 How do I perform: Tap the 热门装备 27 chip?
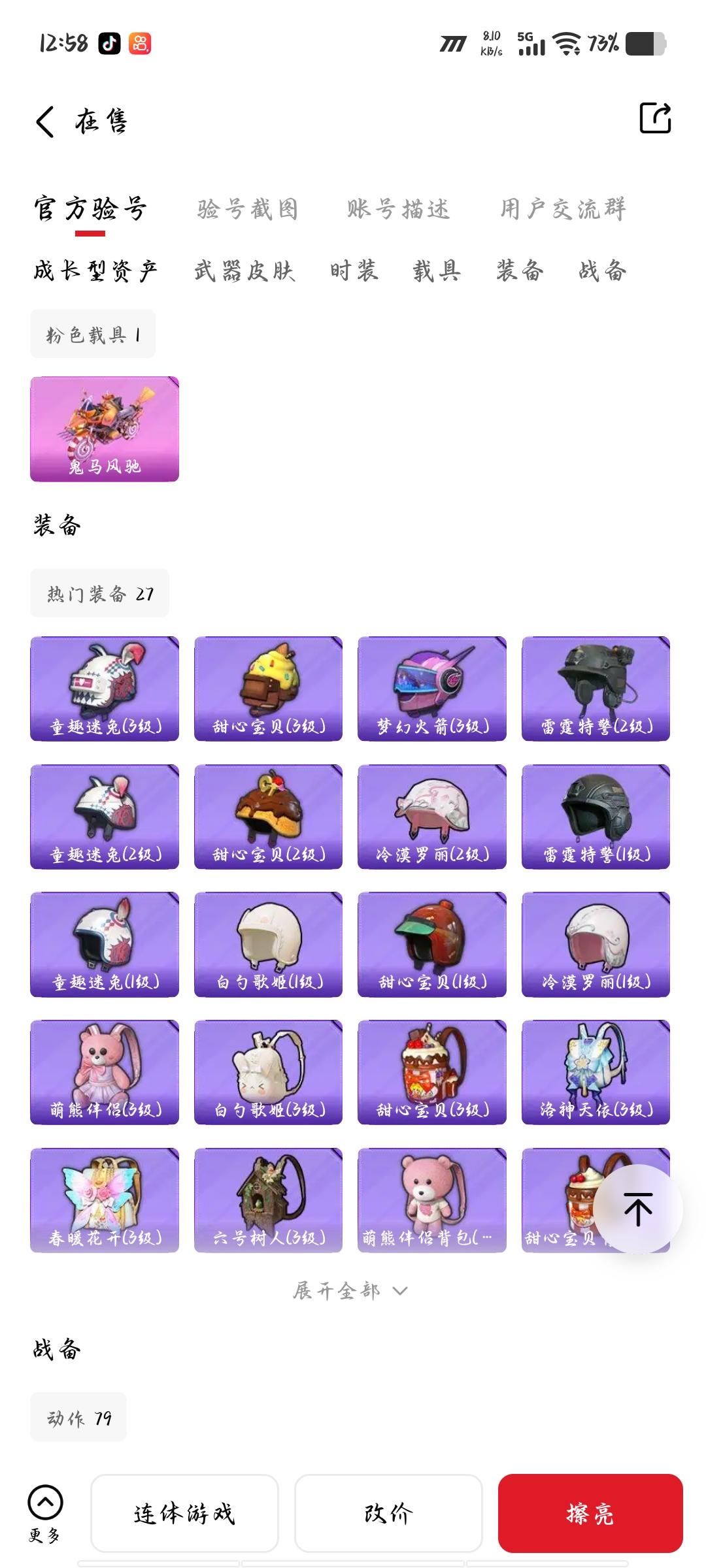pyautogui.click(x=99, y=593)
